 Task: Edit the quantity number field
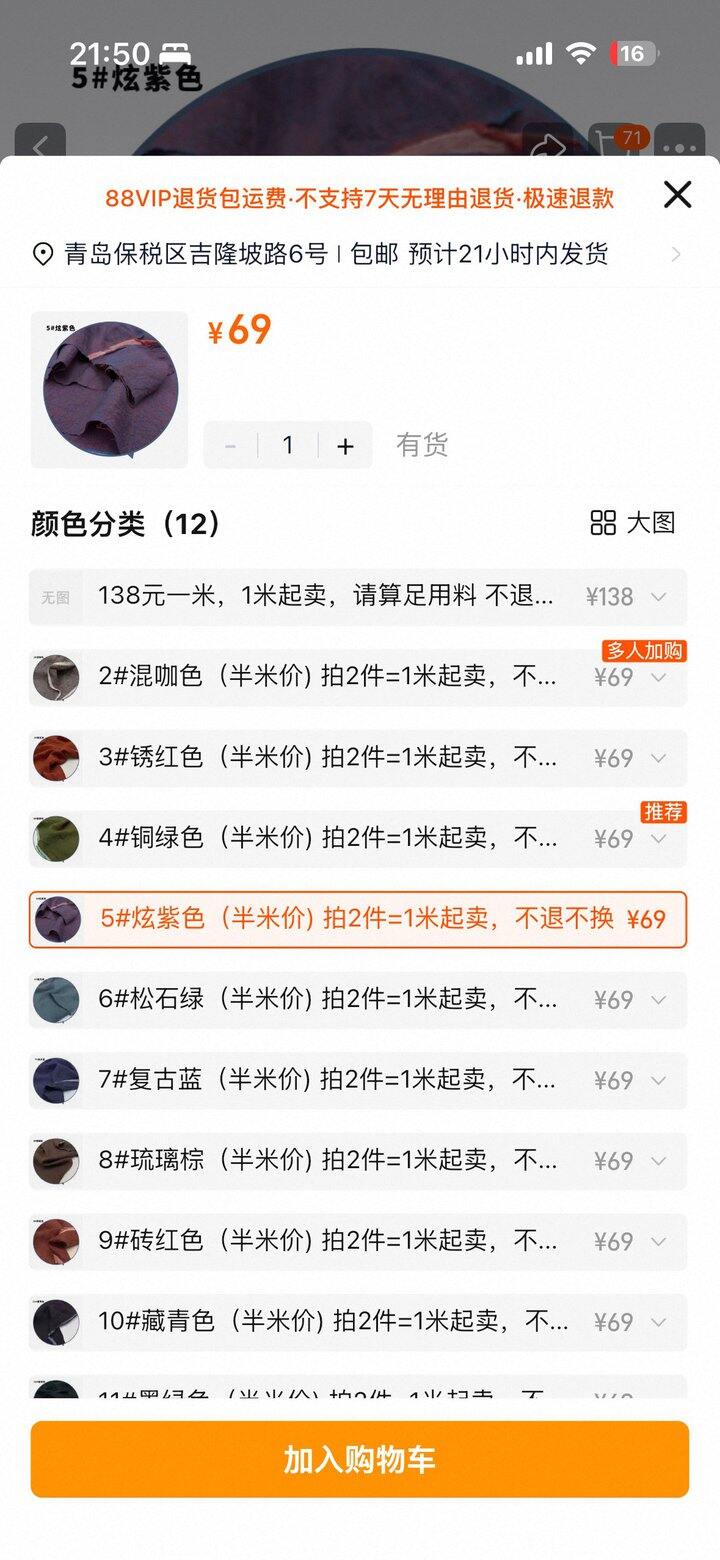[x=288, y=446]
